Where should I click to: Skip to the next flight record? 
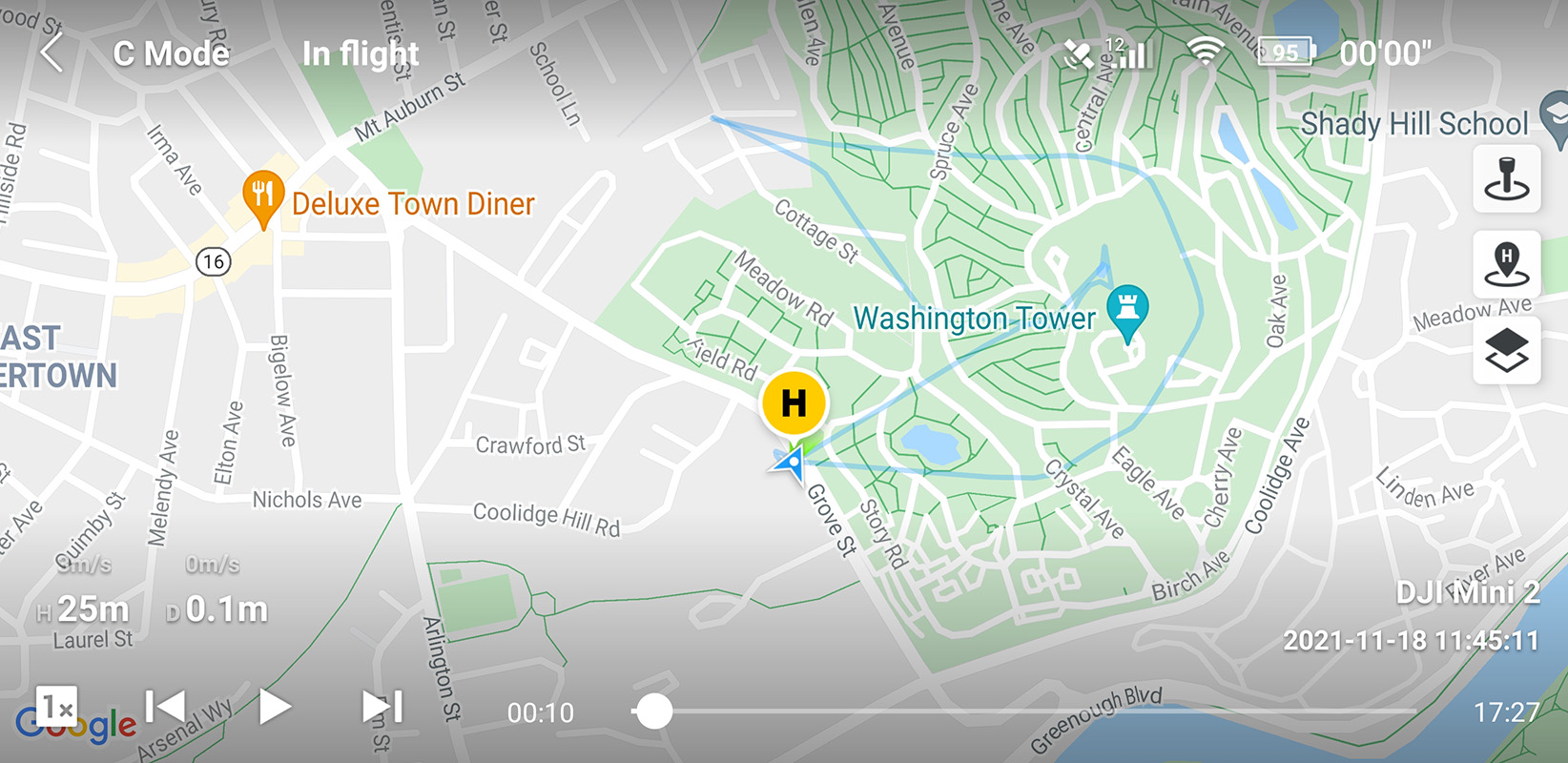pyautogui.click(x=382, y=708)
